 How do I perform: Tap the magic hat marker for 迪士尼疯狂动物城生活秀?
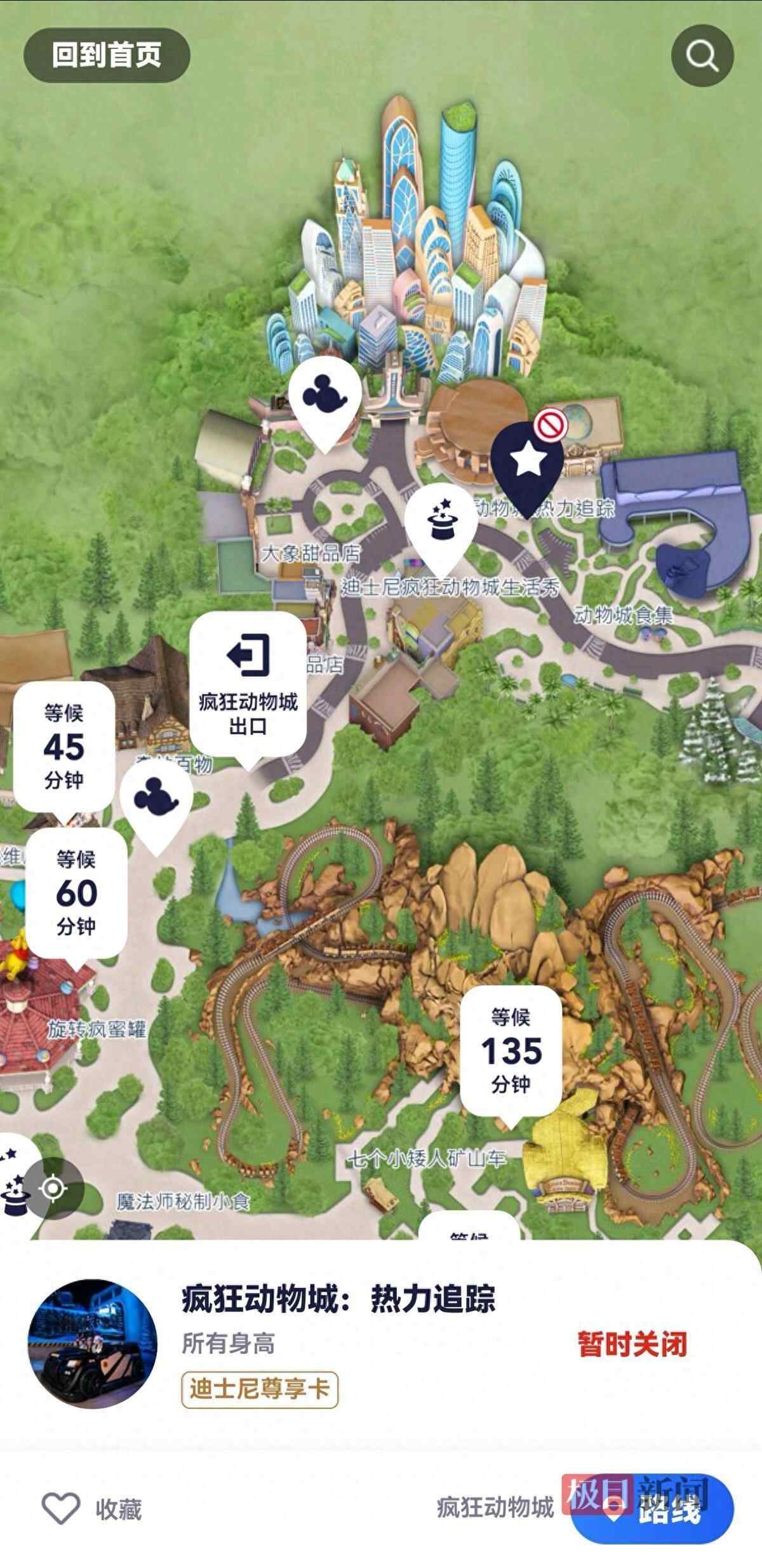[441, 523]
